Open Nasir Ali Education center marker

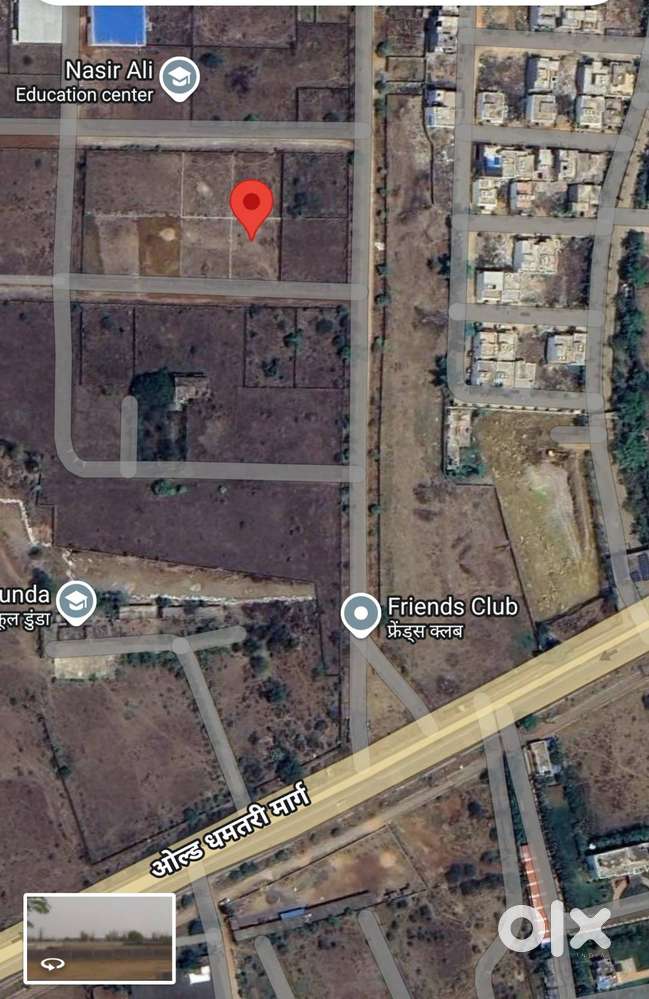180,80
